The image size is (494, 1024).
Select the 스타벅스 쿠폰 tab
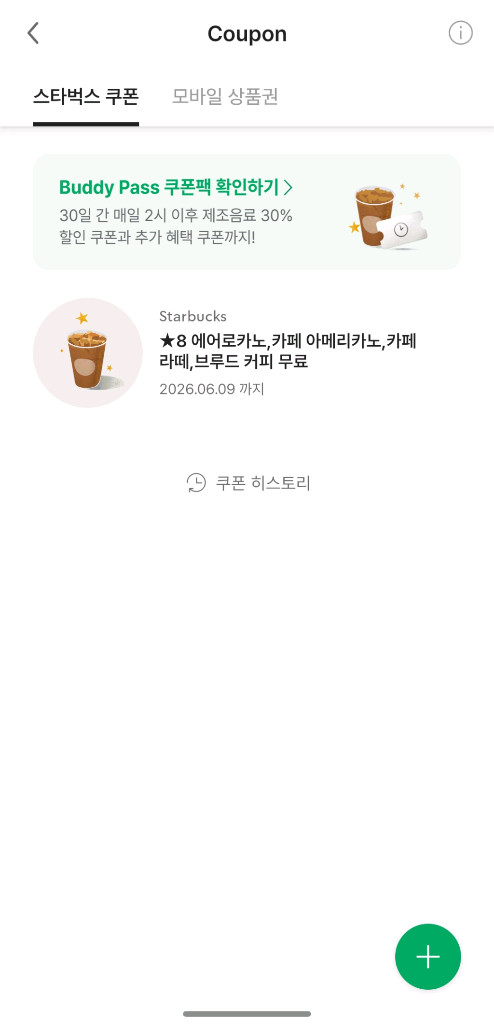coord(86,97)
